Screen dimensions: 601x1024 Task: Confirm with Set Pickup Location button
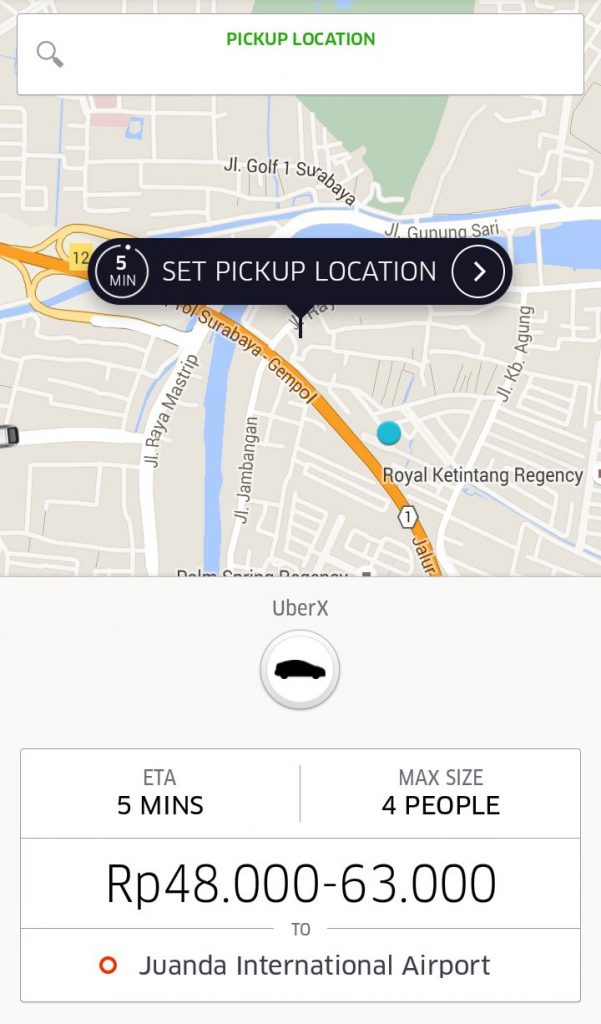(x=300, y=272)
